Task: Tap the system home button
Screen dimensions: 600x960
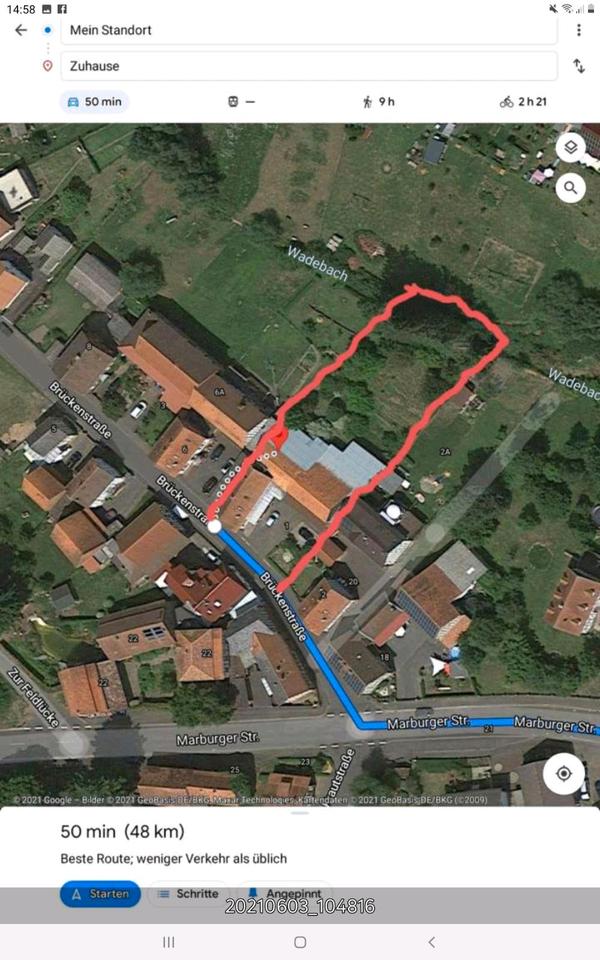Action: pyautogui.click(x=300, y=942)
